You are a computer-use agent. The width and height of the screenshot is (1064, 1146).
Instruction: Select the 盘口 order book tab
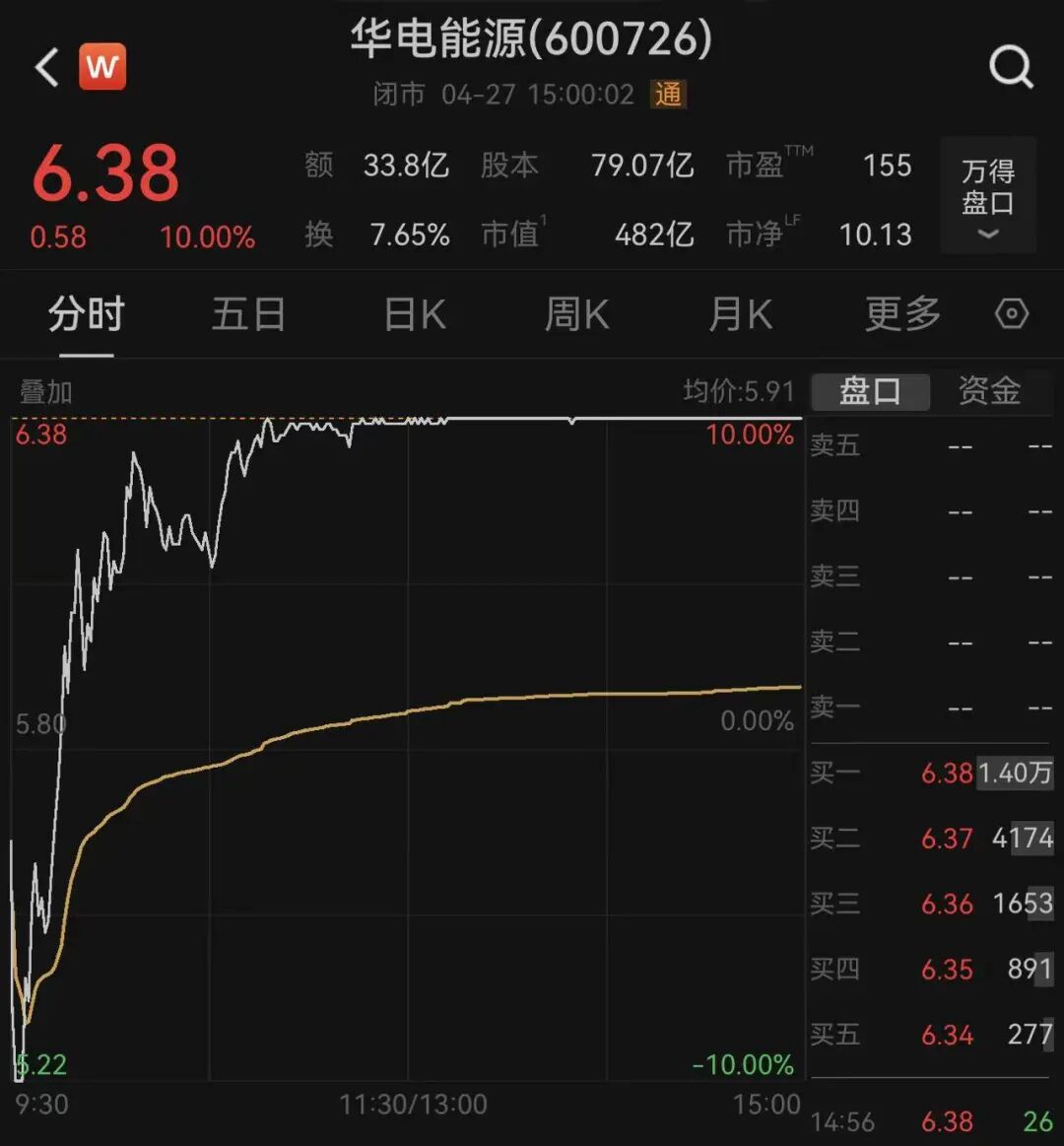point(870,391)
